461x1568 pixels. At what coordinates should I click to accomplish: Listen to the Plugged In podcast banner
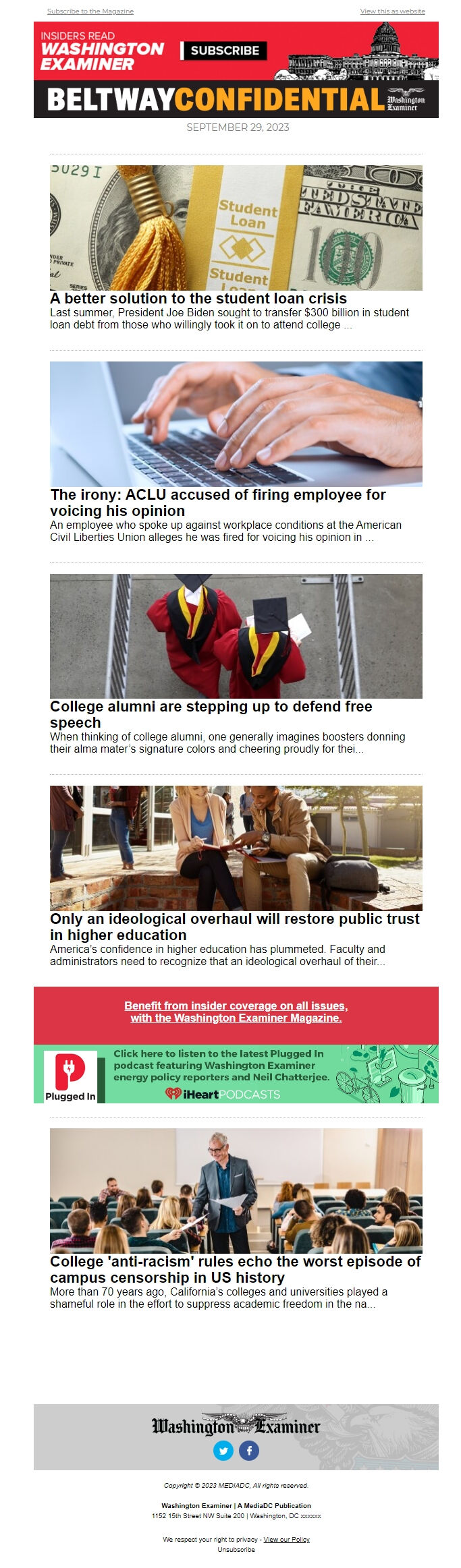236,1074
